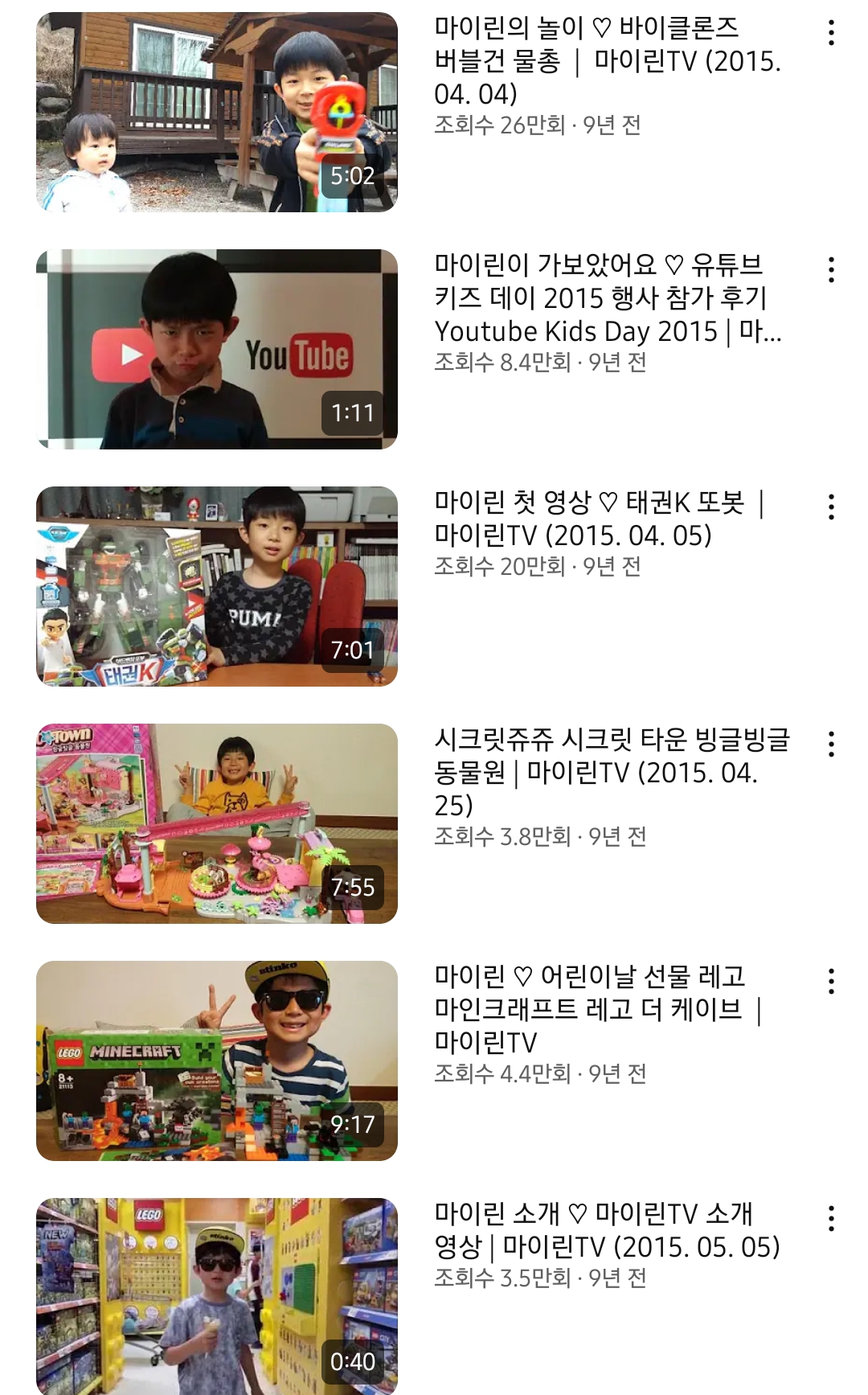Open more options for 마이린TV 소개 영상

click(x=831, y=1219)
